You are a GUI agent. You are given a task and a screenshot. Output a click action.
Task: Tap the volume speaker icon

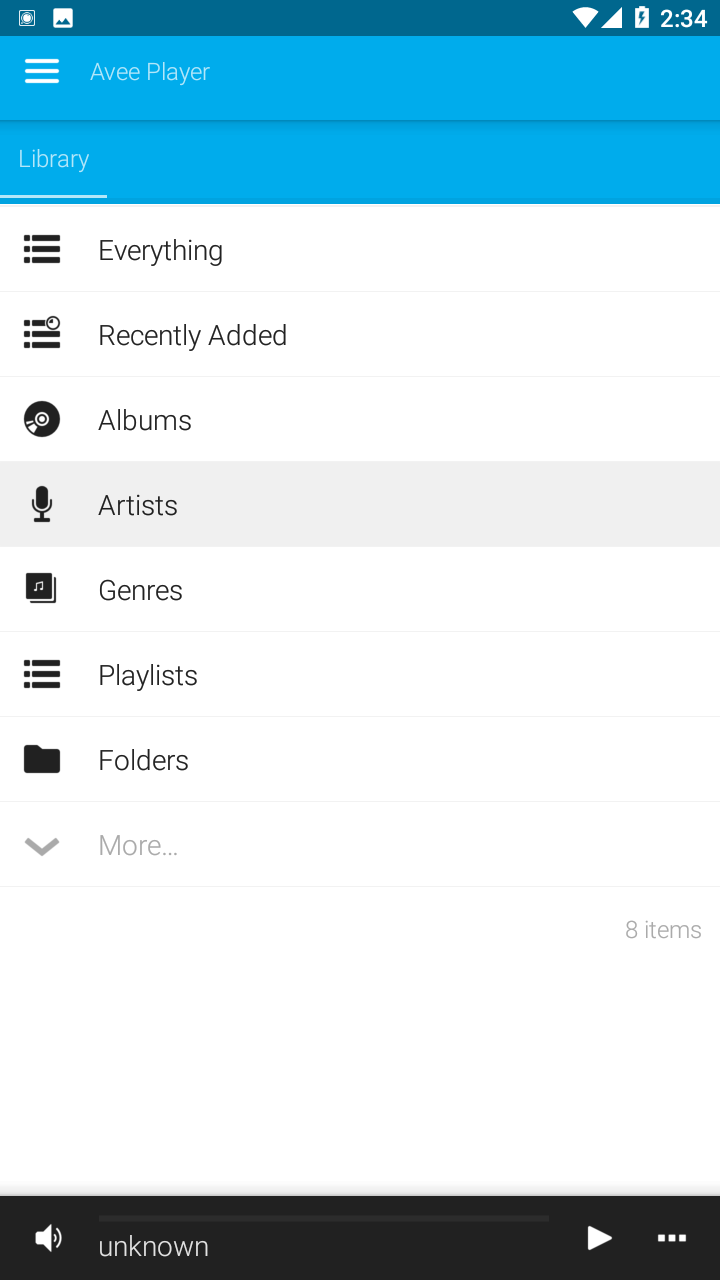[x=48, y=1239]
